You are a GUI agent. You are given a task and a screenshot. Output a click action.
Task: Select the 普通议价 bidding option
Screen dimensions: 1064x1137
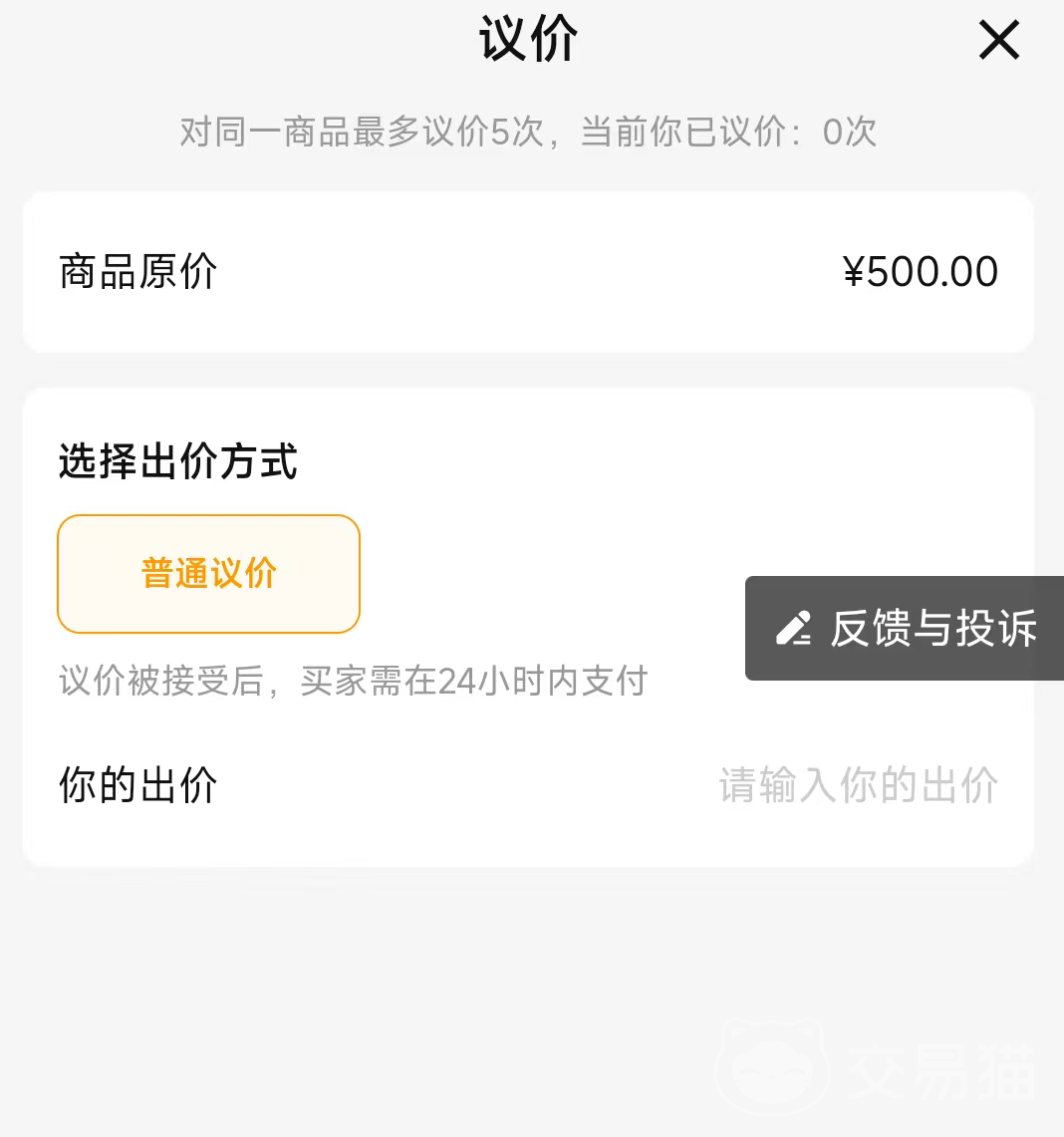click(x=208, y=574)
